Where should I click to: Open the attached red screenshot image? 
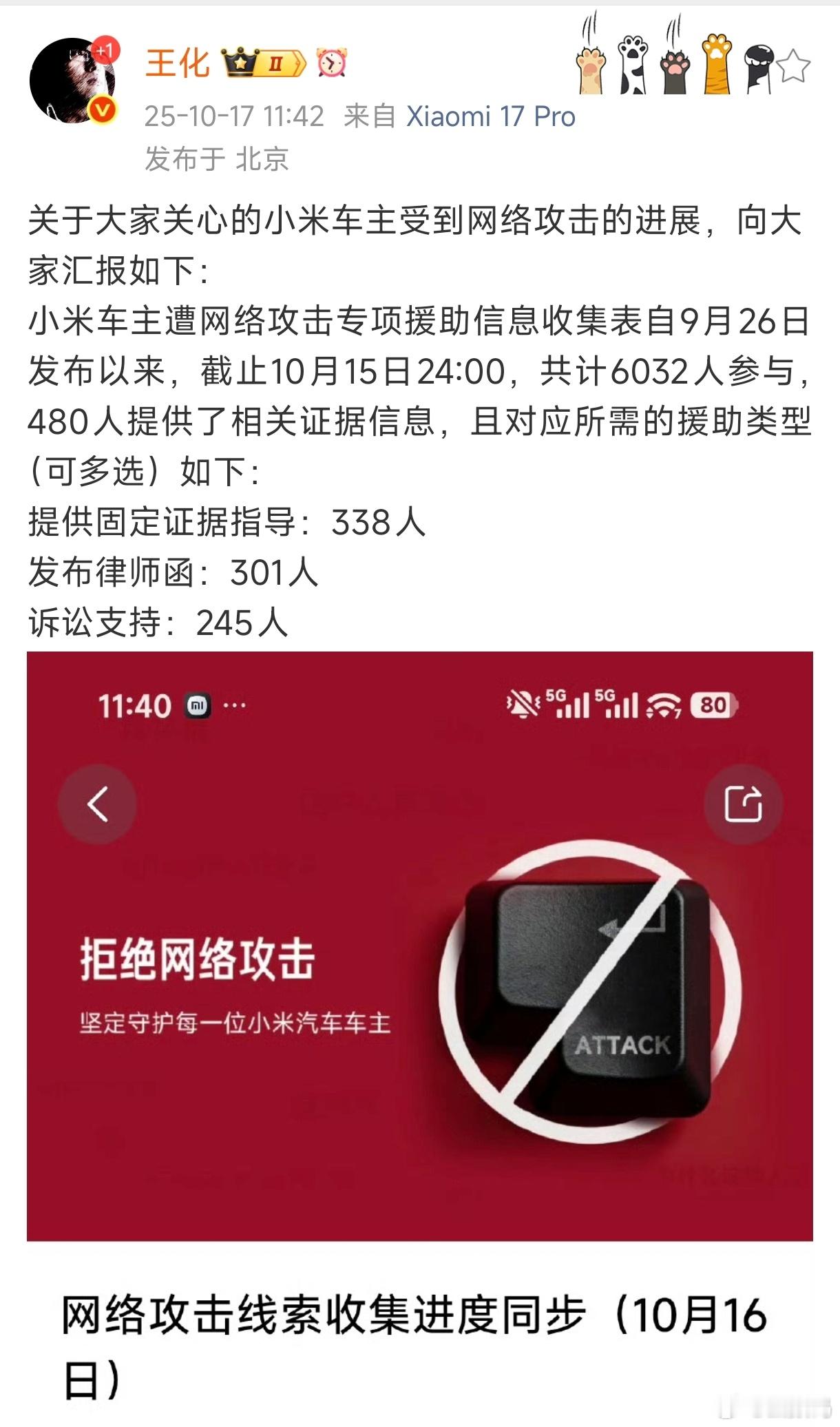point(419,946)
